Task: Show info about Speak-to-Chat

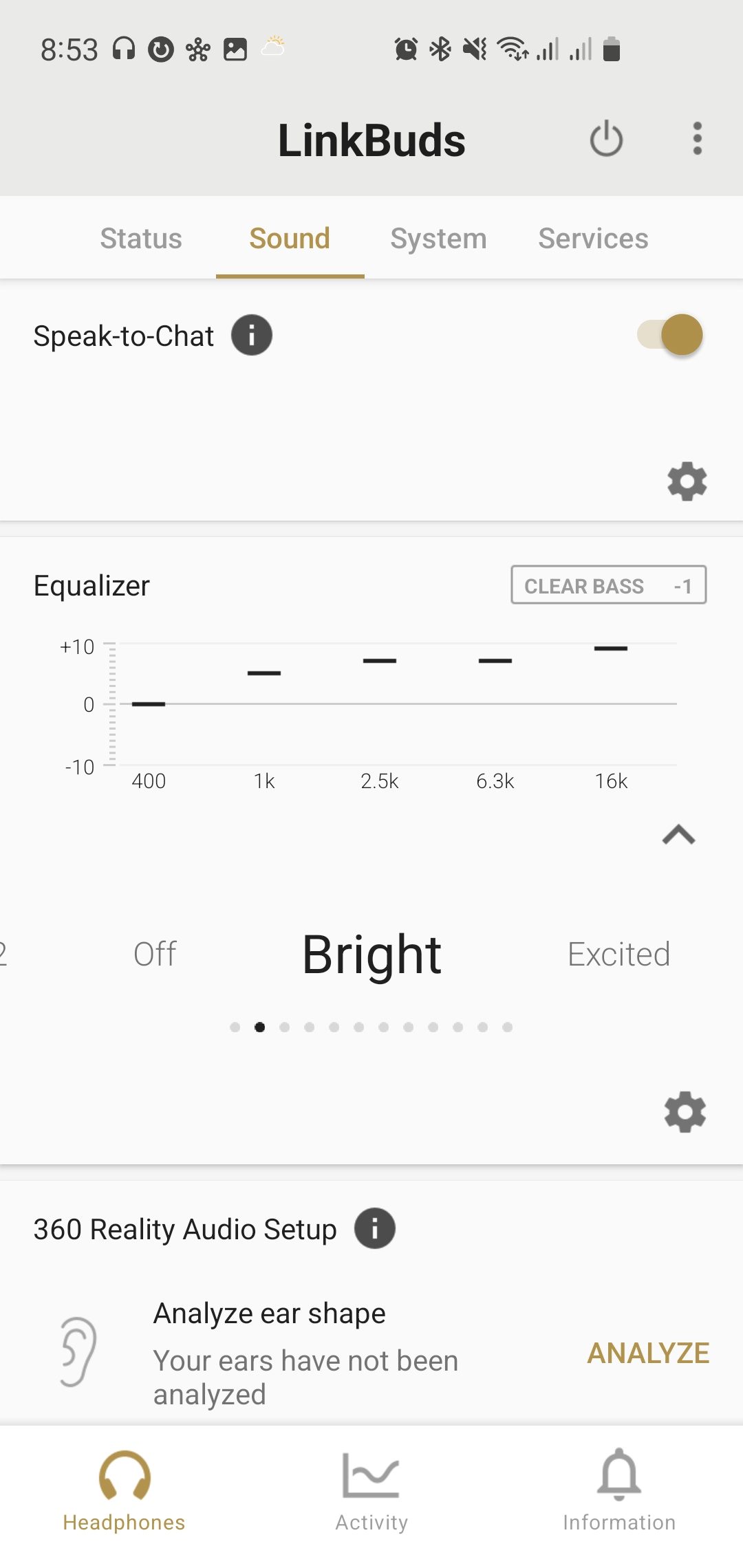Action: [251, 336]
